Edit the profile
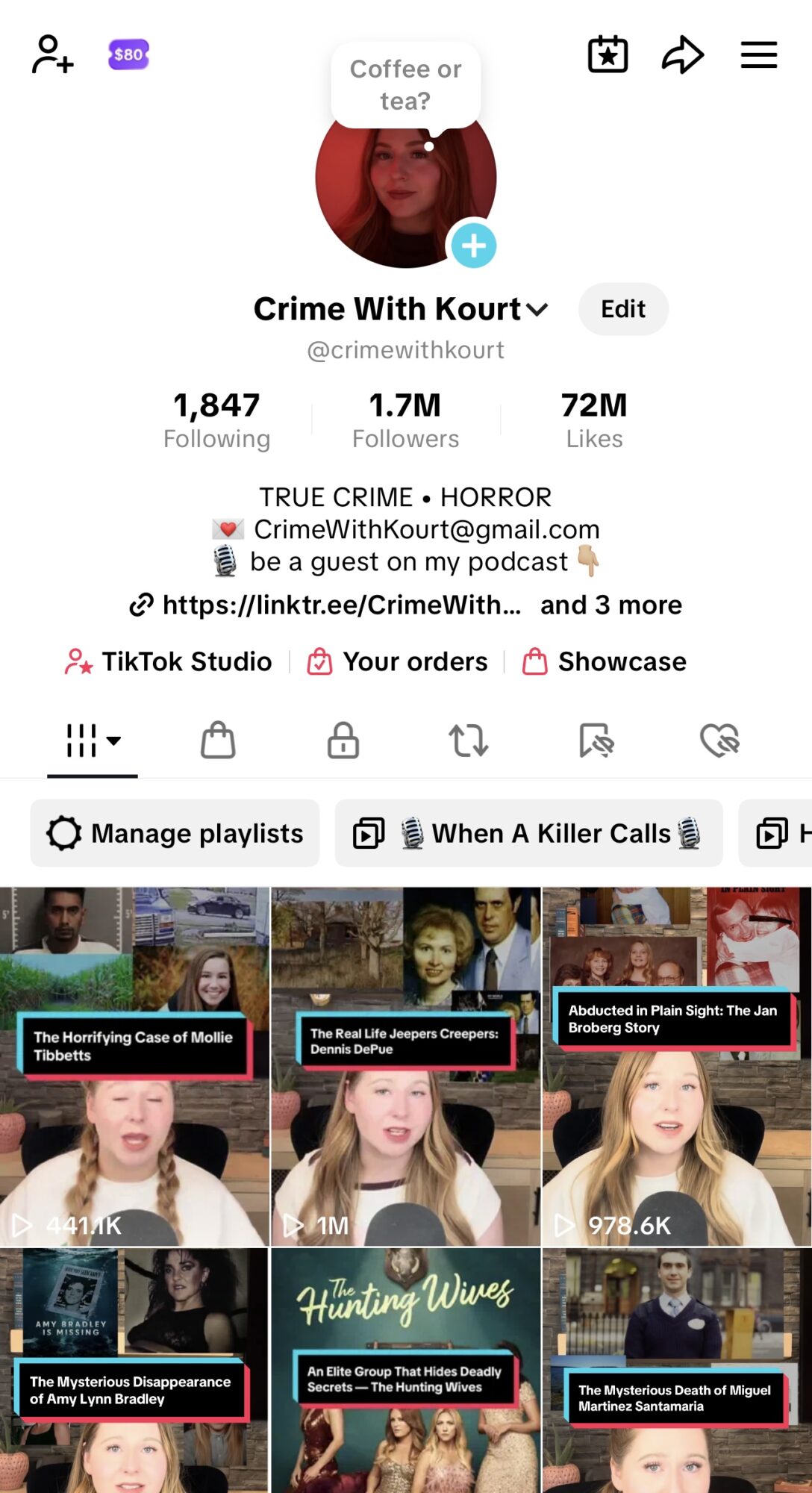 point(622,309)
